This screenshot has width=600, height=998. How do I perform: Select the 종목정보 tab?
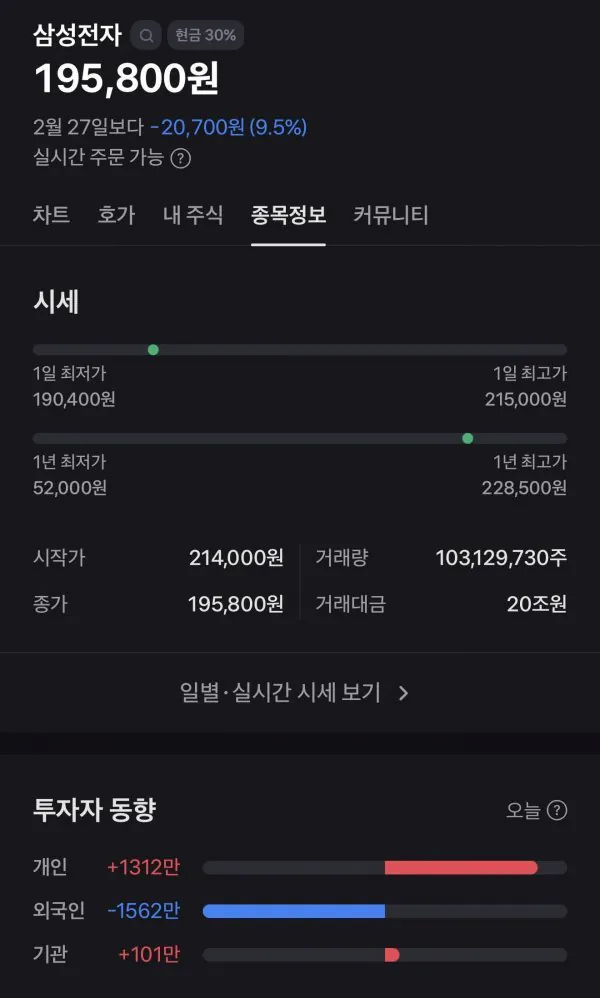pyautogui.click(x=288, y=215)
